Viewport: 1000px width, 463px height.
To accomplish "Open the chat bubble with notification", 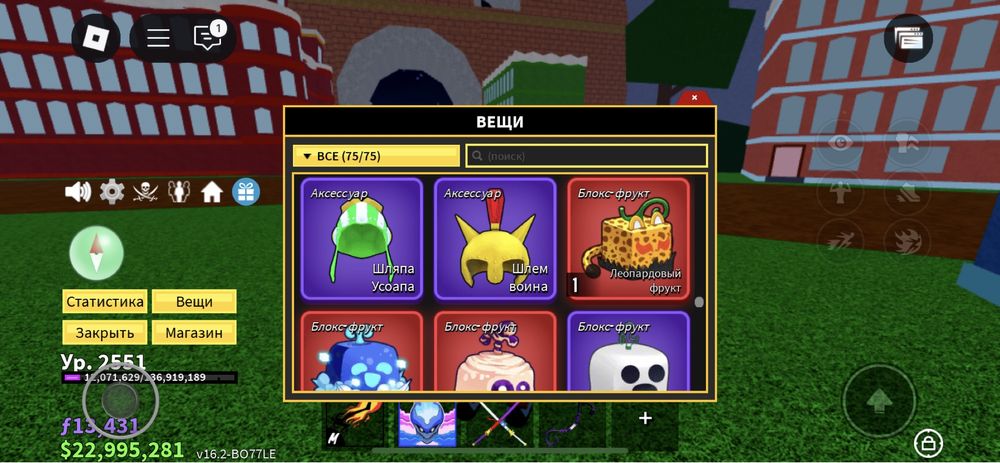I will (207, 39).
